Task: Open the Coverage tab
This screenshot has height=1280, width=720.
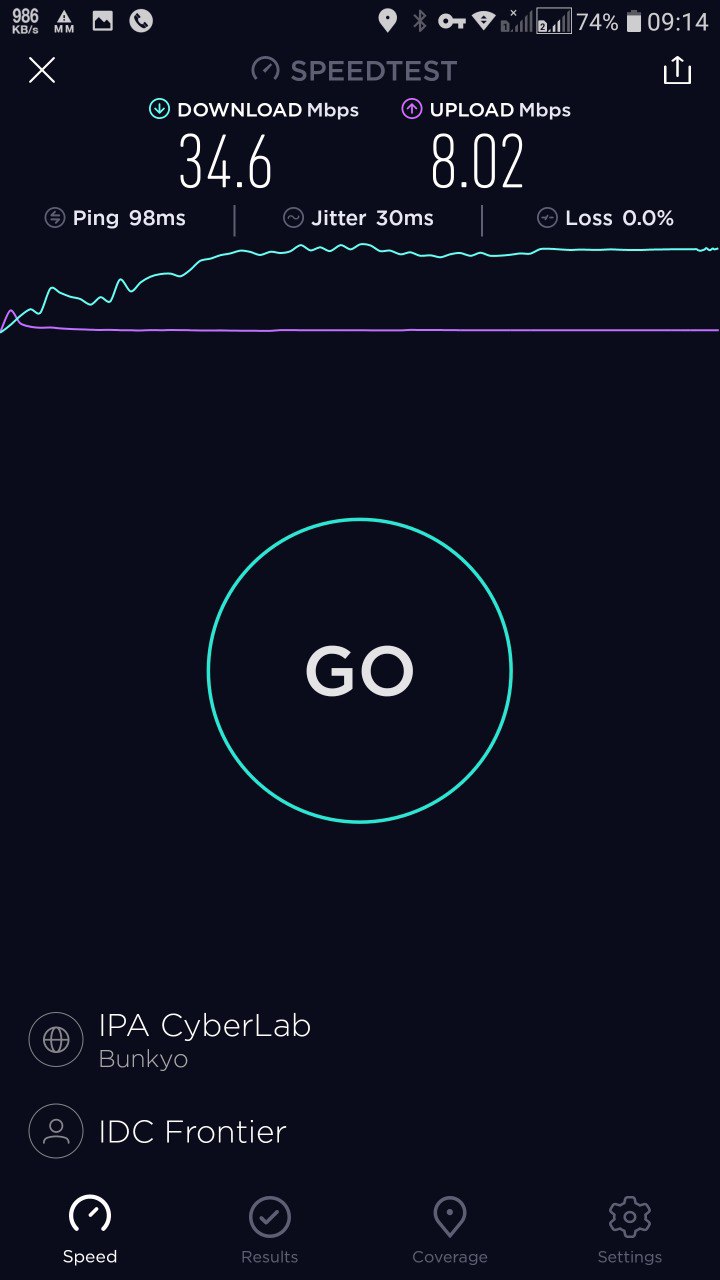Action: [x=450, y=1231]
